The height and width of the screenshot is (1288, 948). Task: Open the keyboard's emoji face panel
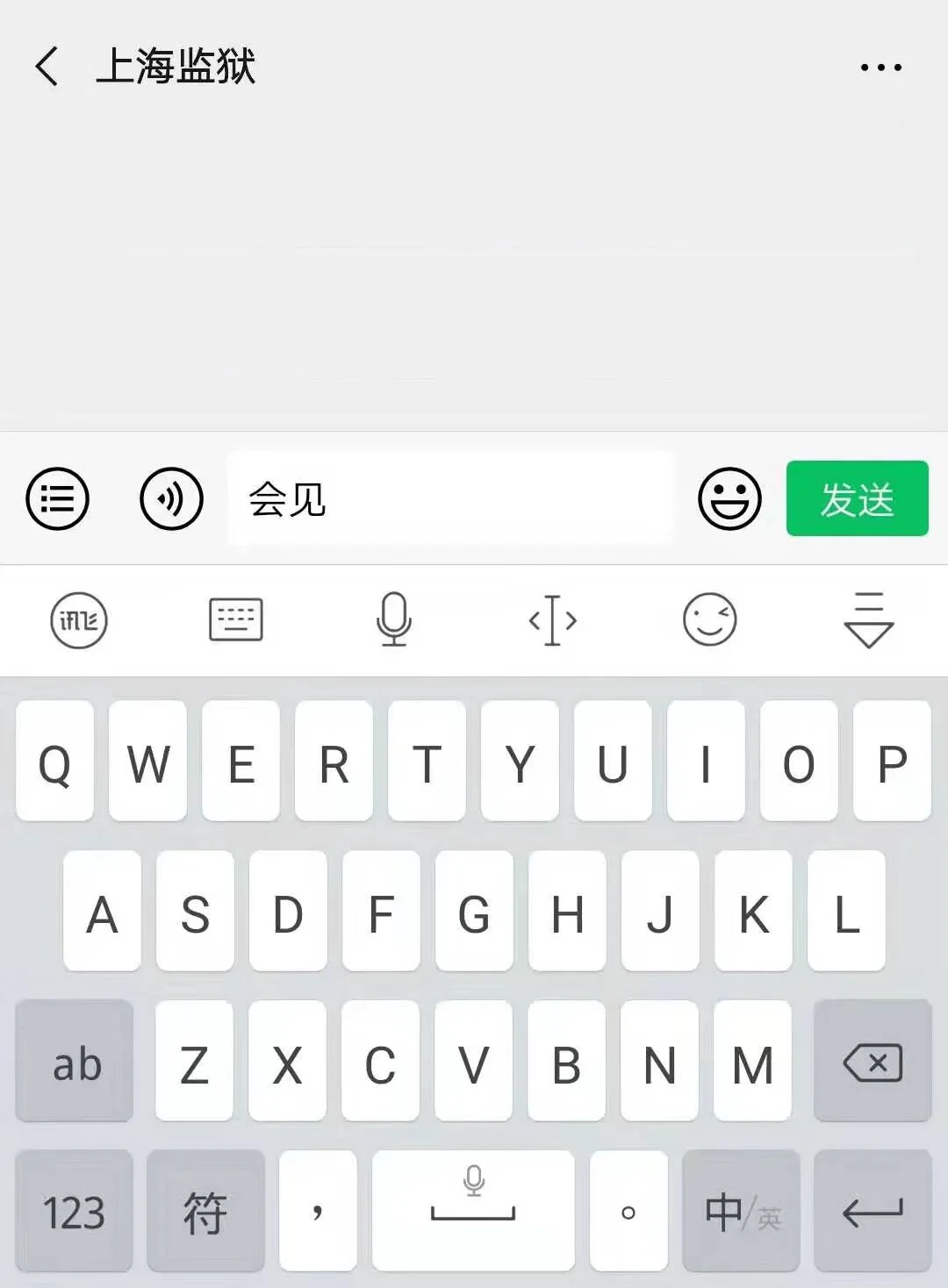click(709, 620)
